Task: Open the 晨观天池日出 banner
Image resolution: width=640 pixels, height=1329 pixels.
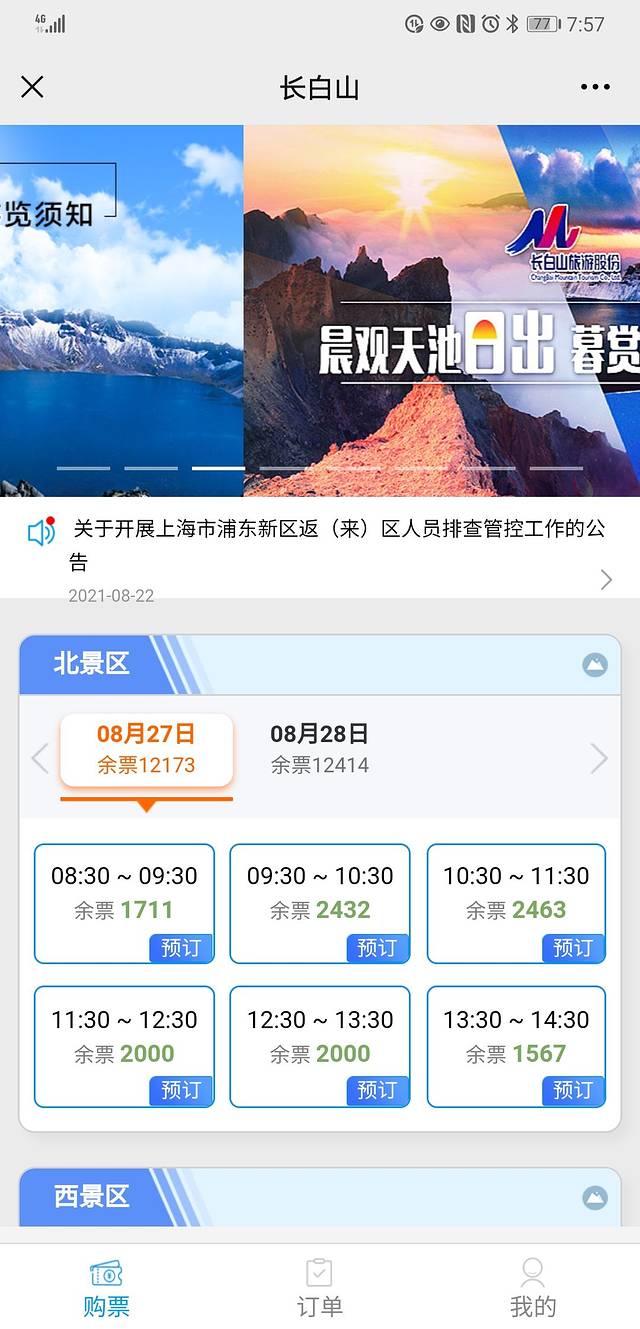Action: 440,310
